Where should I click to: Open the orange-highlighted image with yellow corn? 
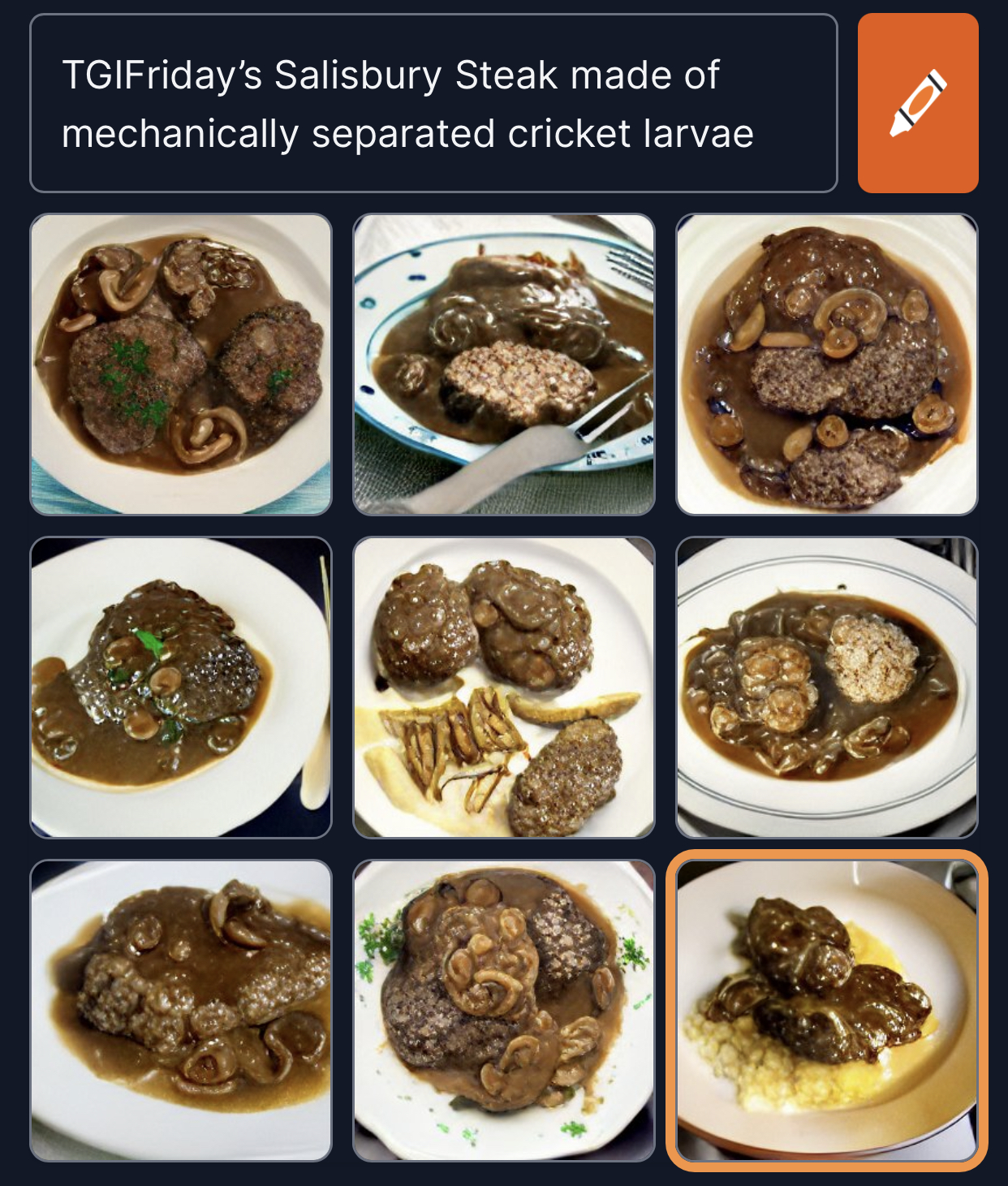(826, 1010)
